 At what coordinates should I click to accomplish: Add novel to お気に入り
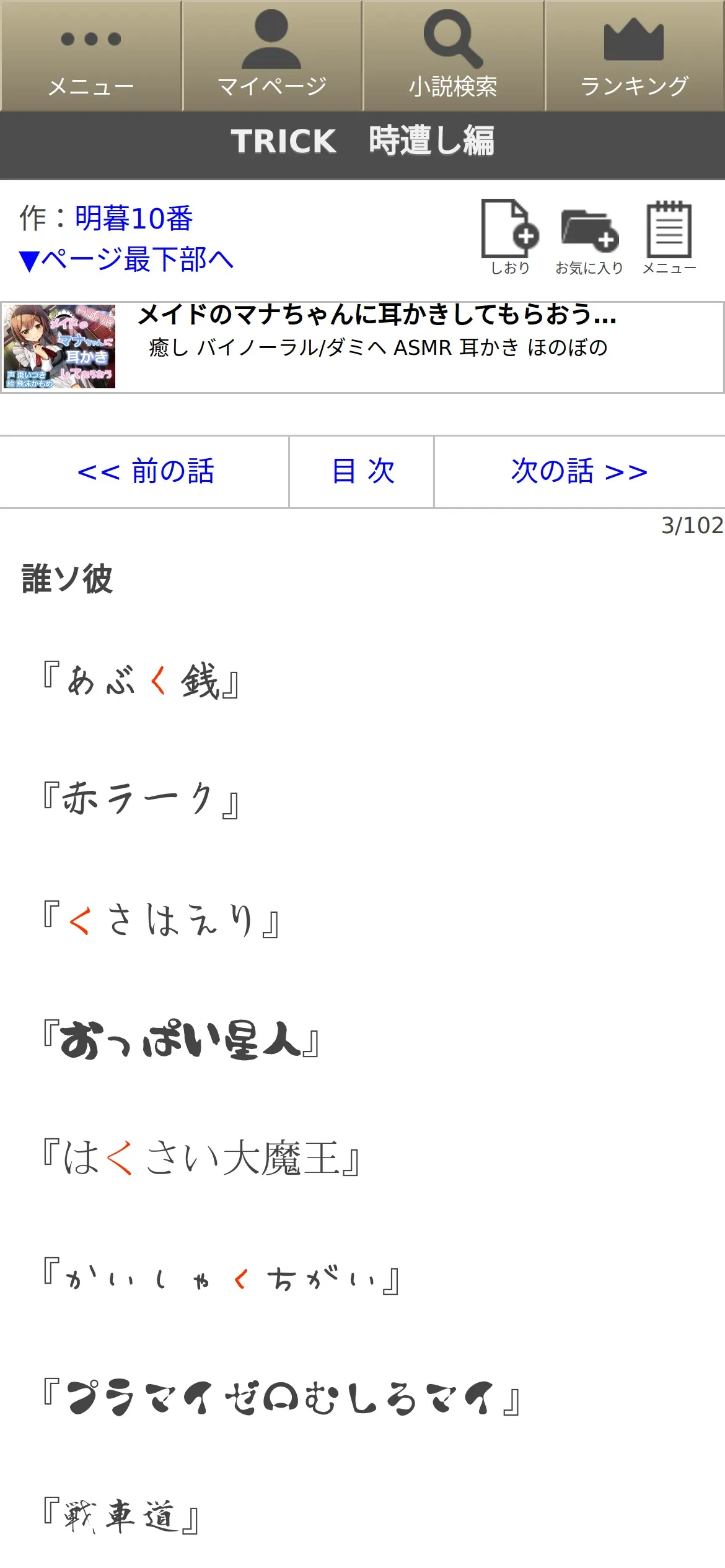coord(589,240)
